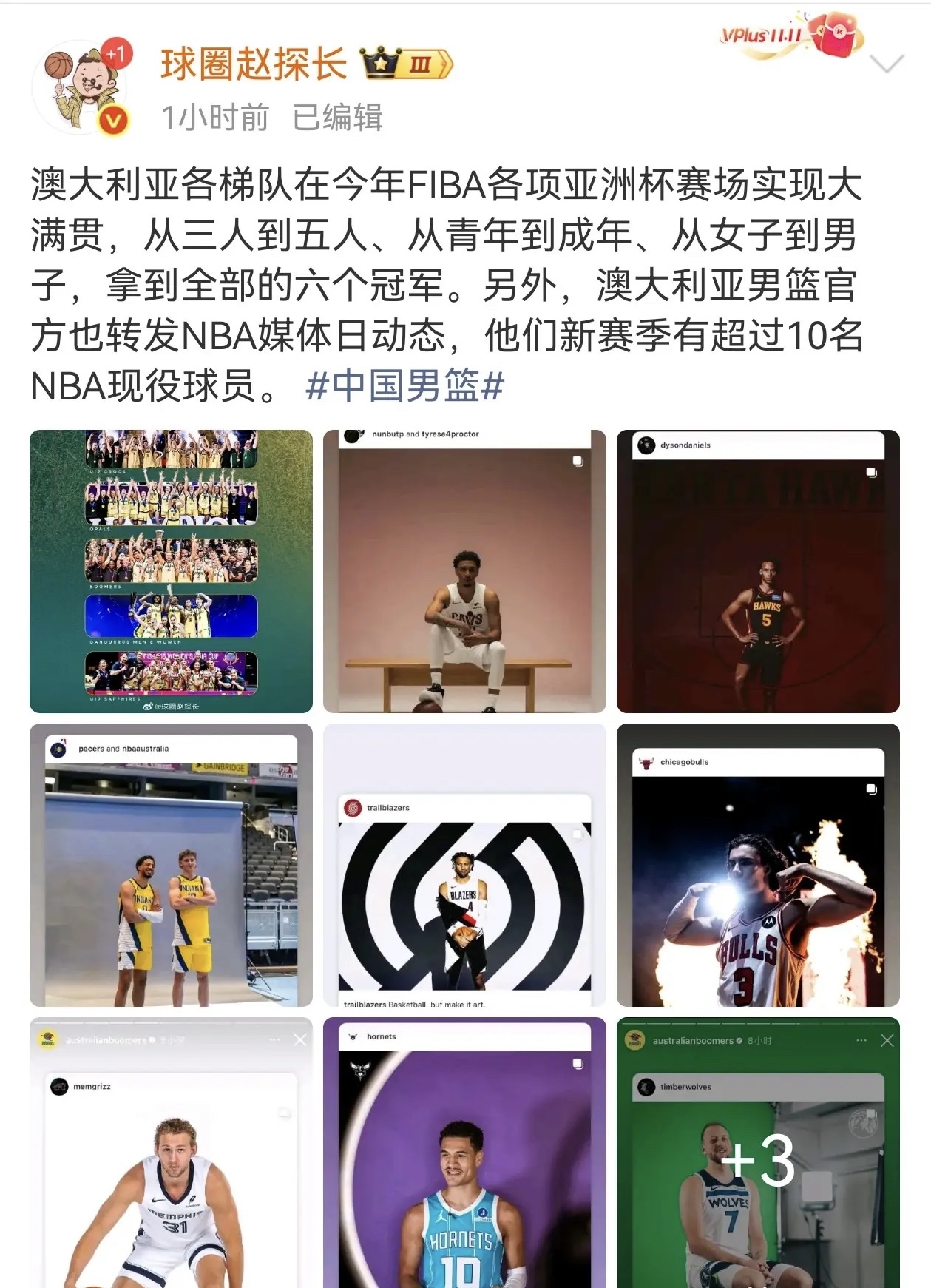View the memgrizz player photo
The image size is (931, 1288).
point(171,1153)
